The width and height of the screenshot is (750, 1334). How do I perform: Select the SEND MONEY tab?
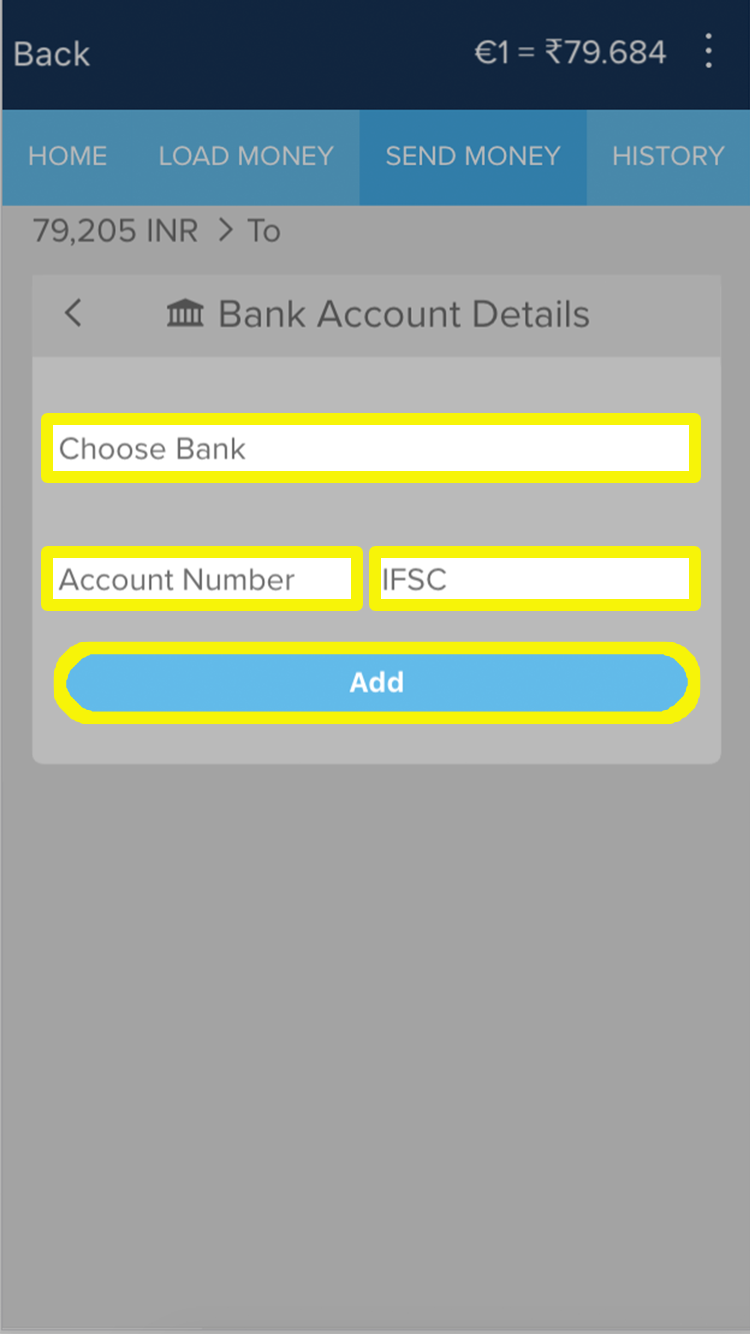pyautogui.click(x=473, y=156)
